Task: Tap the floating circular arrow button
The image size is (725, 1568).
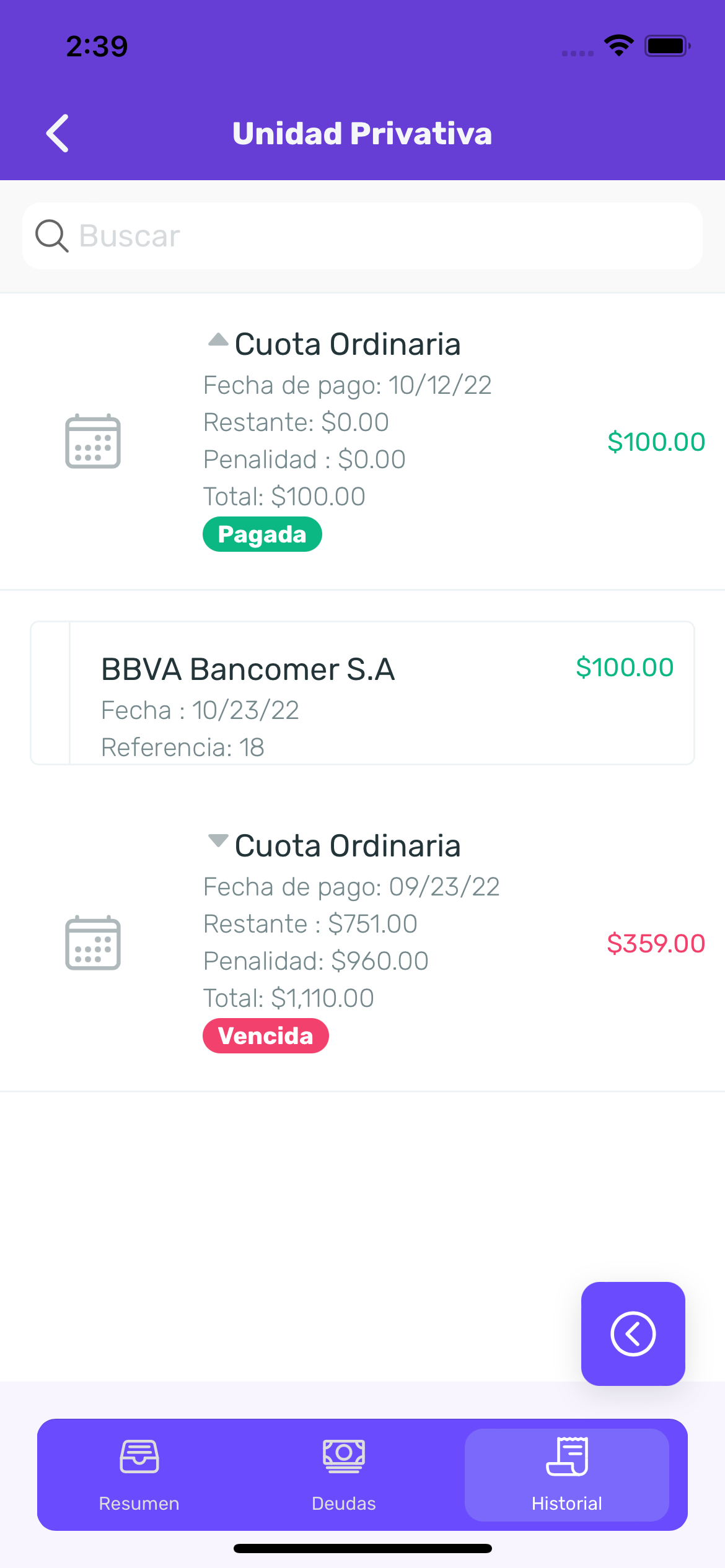Action: tap(633, 1334)
